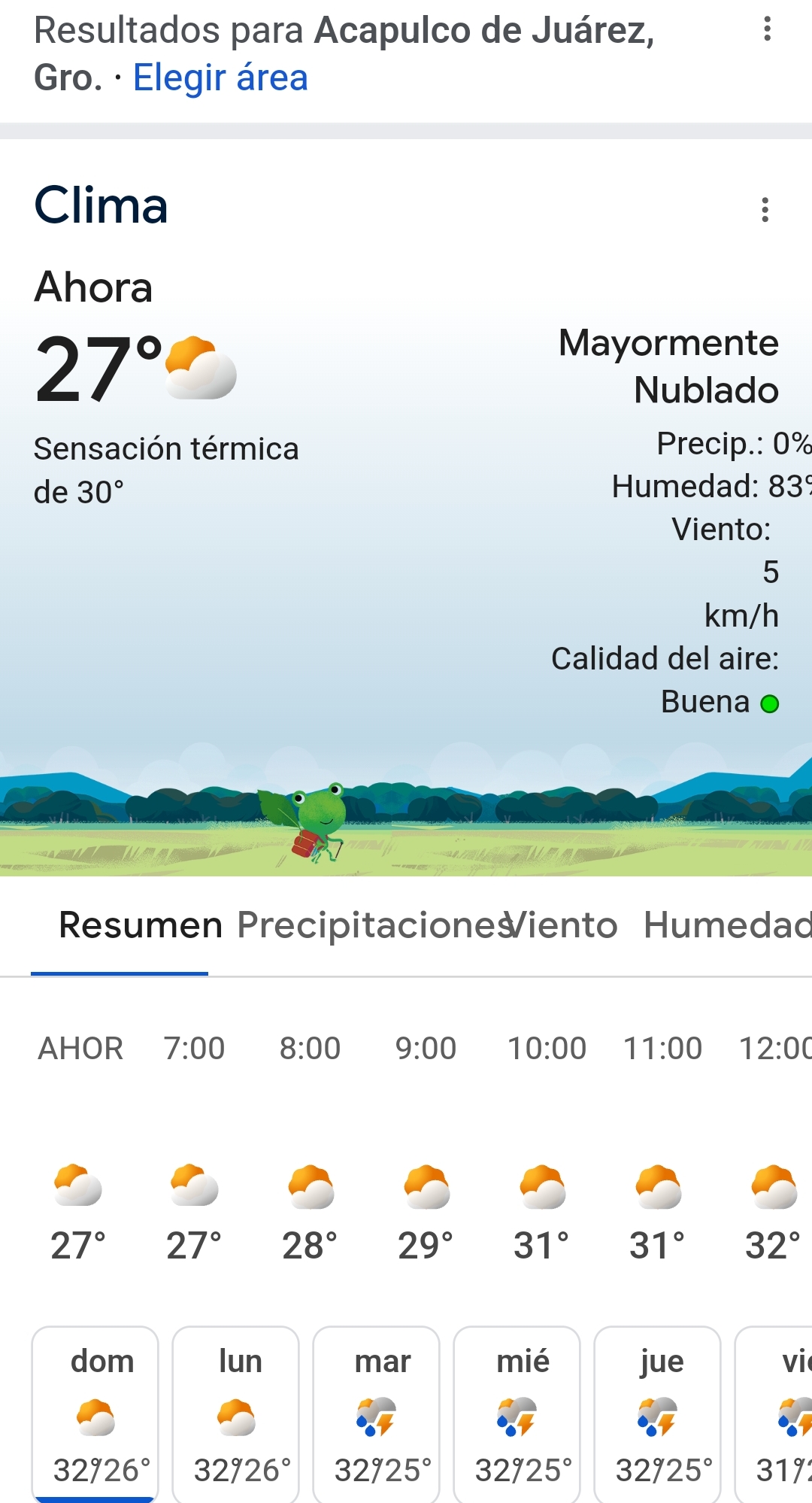Switch to the Humedad tab
The image size is (812, 1503).
tap(726, 925)
